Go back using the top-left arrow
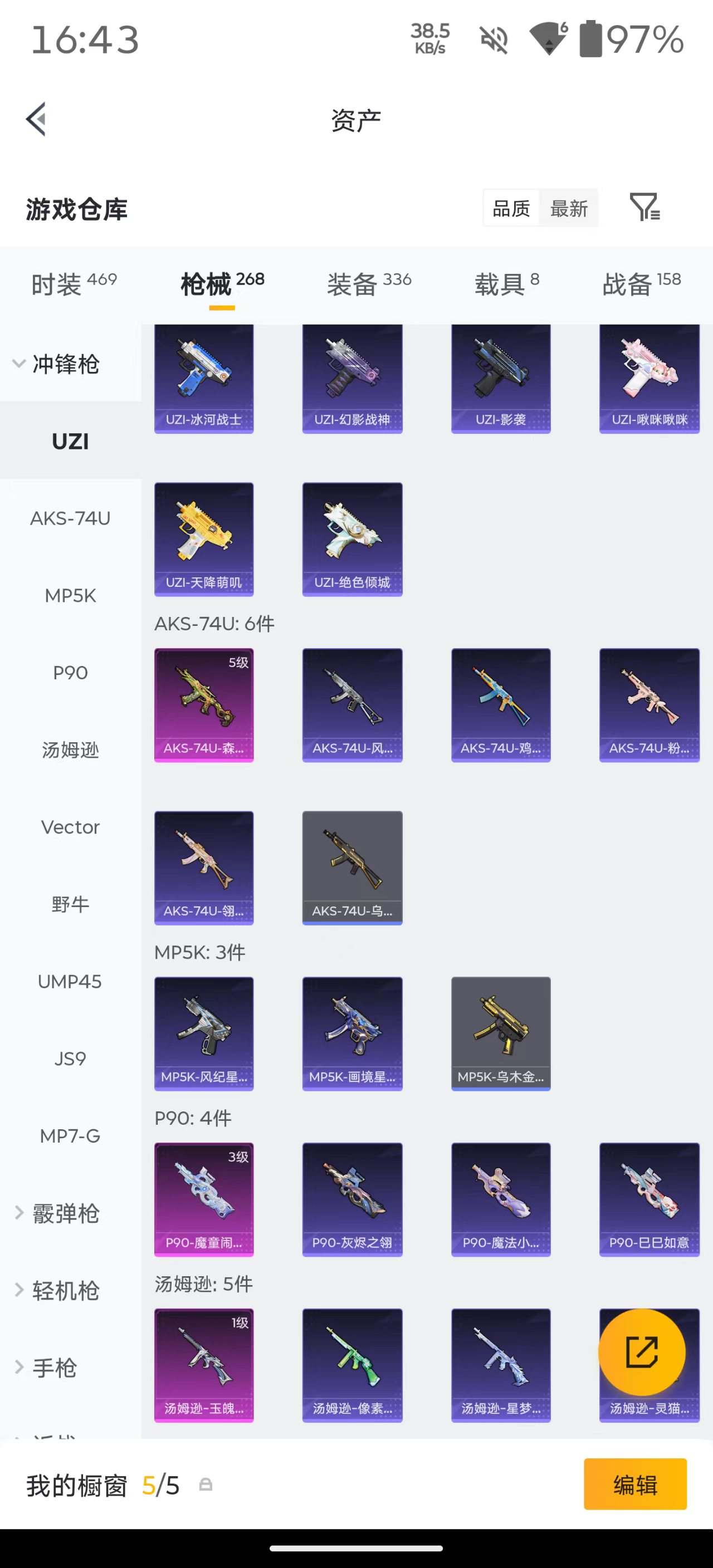Screen dimensions: 713x1568 pos(36,119)
